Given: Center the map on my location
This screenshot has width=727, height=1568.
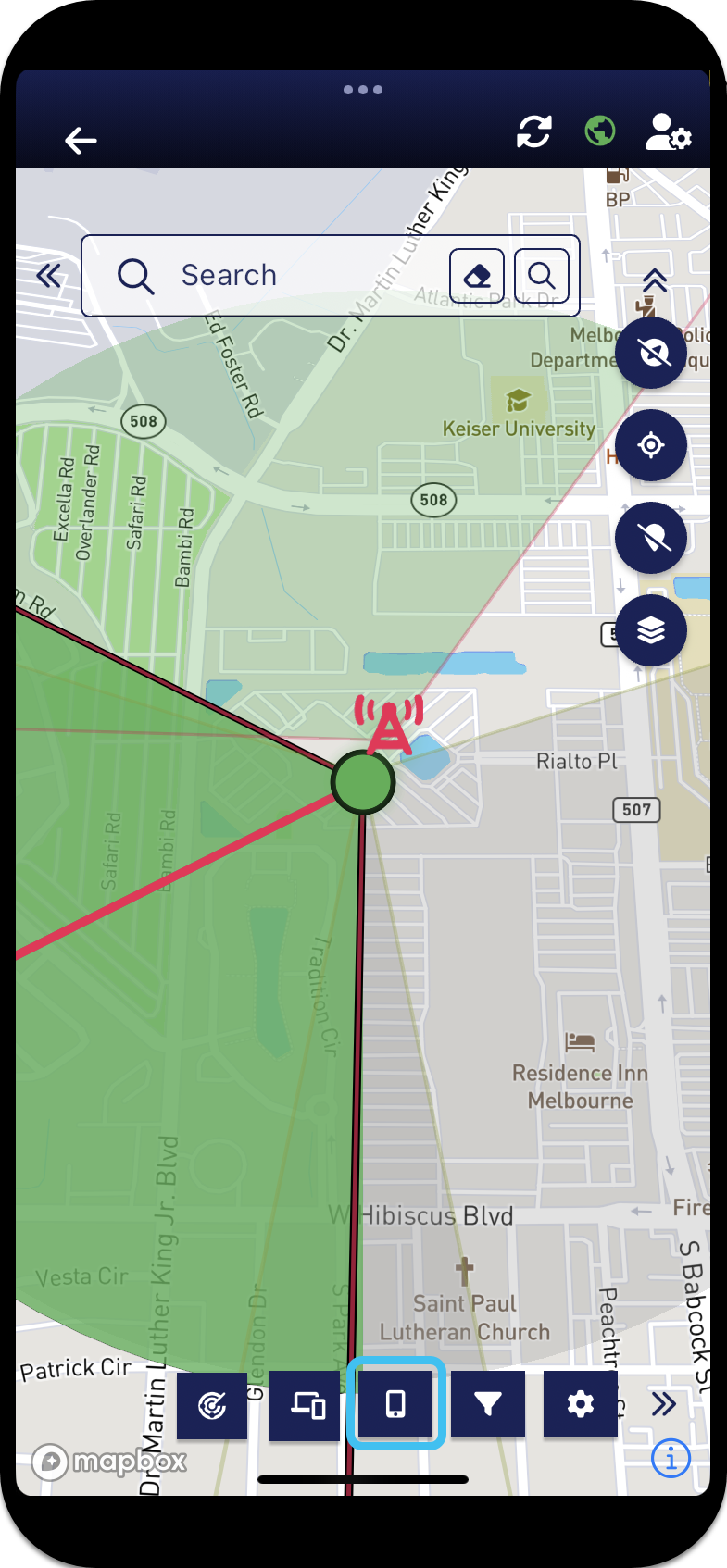Looking at the screenshot, I should pos(651,445).
